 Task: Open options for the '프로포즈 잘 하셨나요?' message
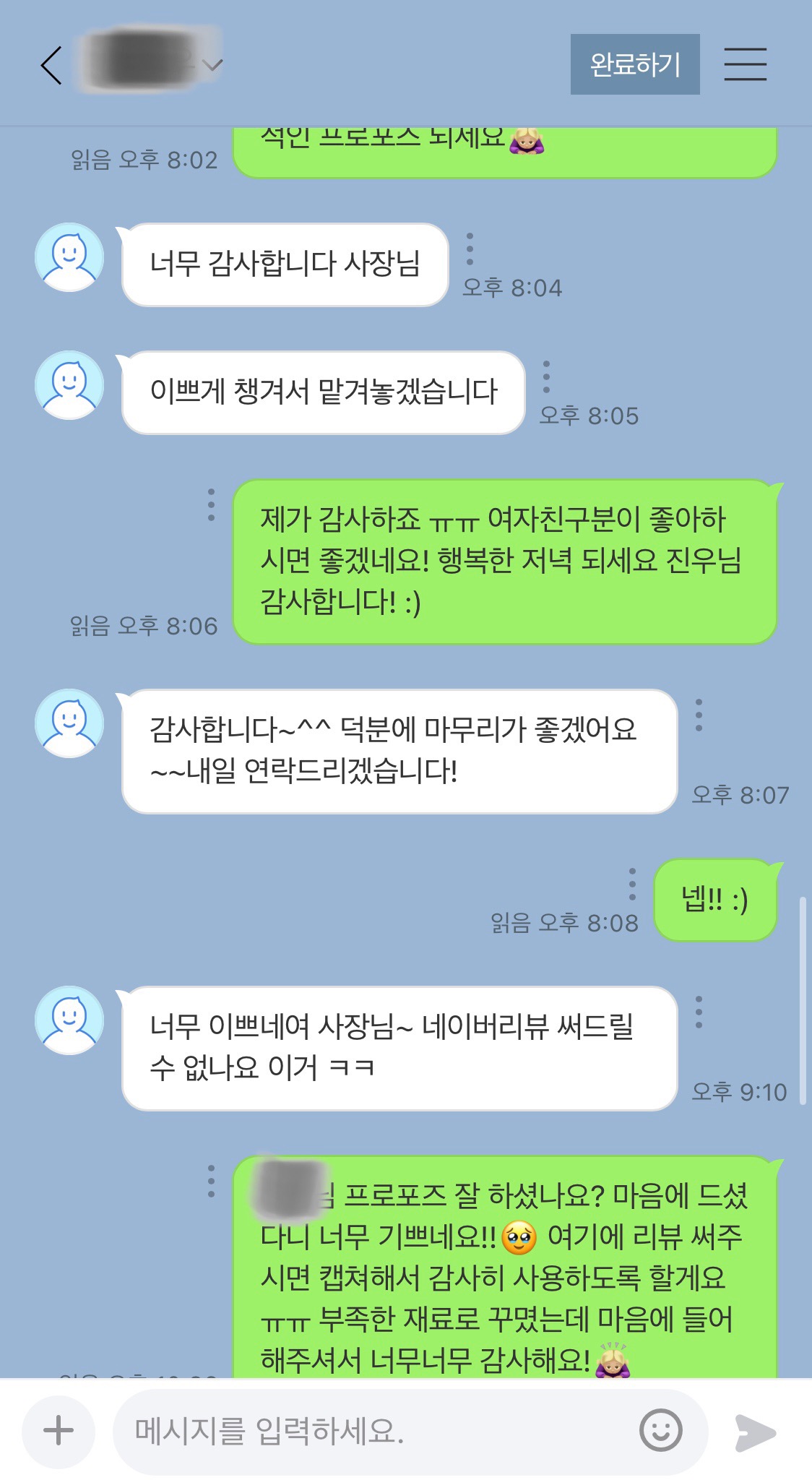(x=211, y=1181)
